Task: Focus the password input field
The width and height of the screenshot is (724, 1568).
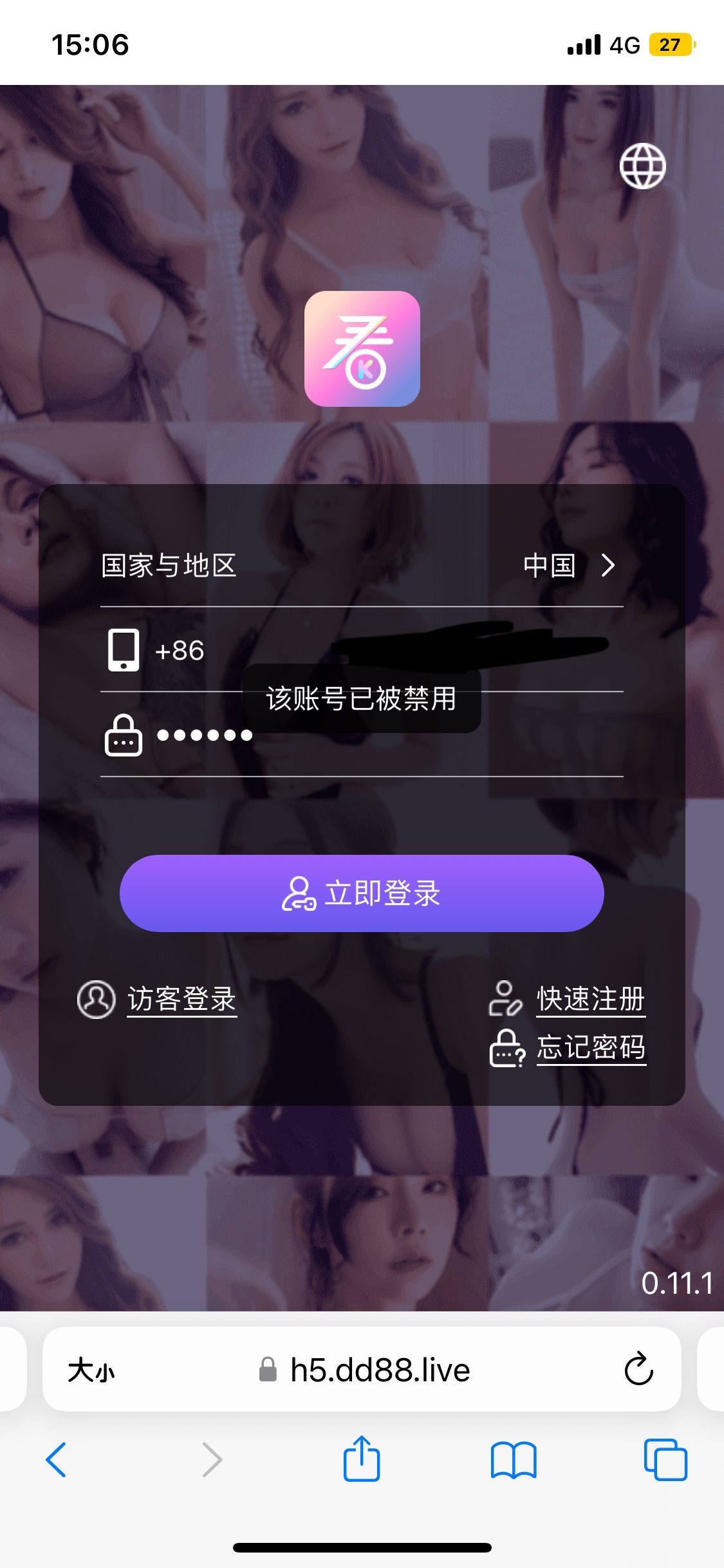Action: click(386, 736)
